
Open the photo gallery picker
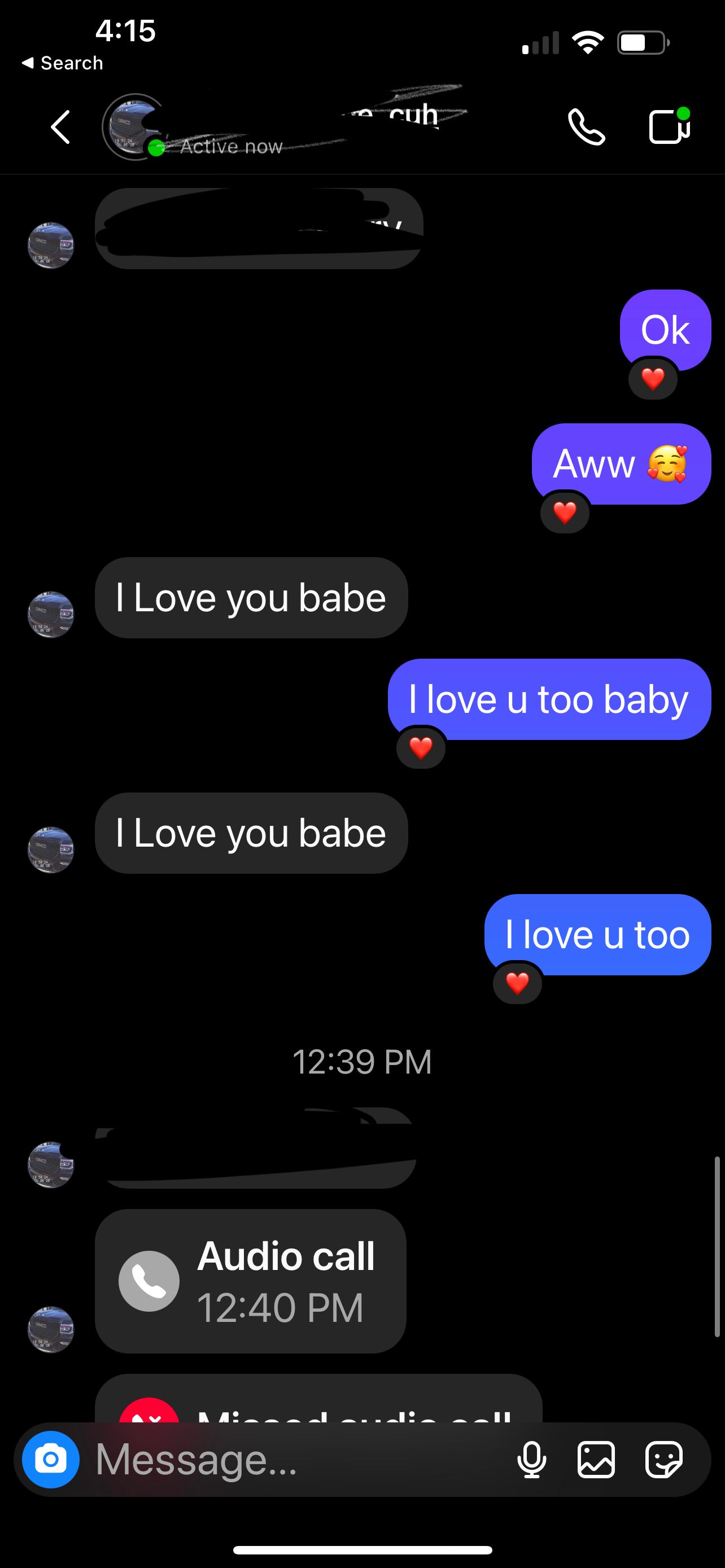point(596,1459)
